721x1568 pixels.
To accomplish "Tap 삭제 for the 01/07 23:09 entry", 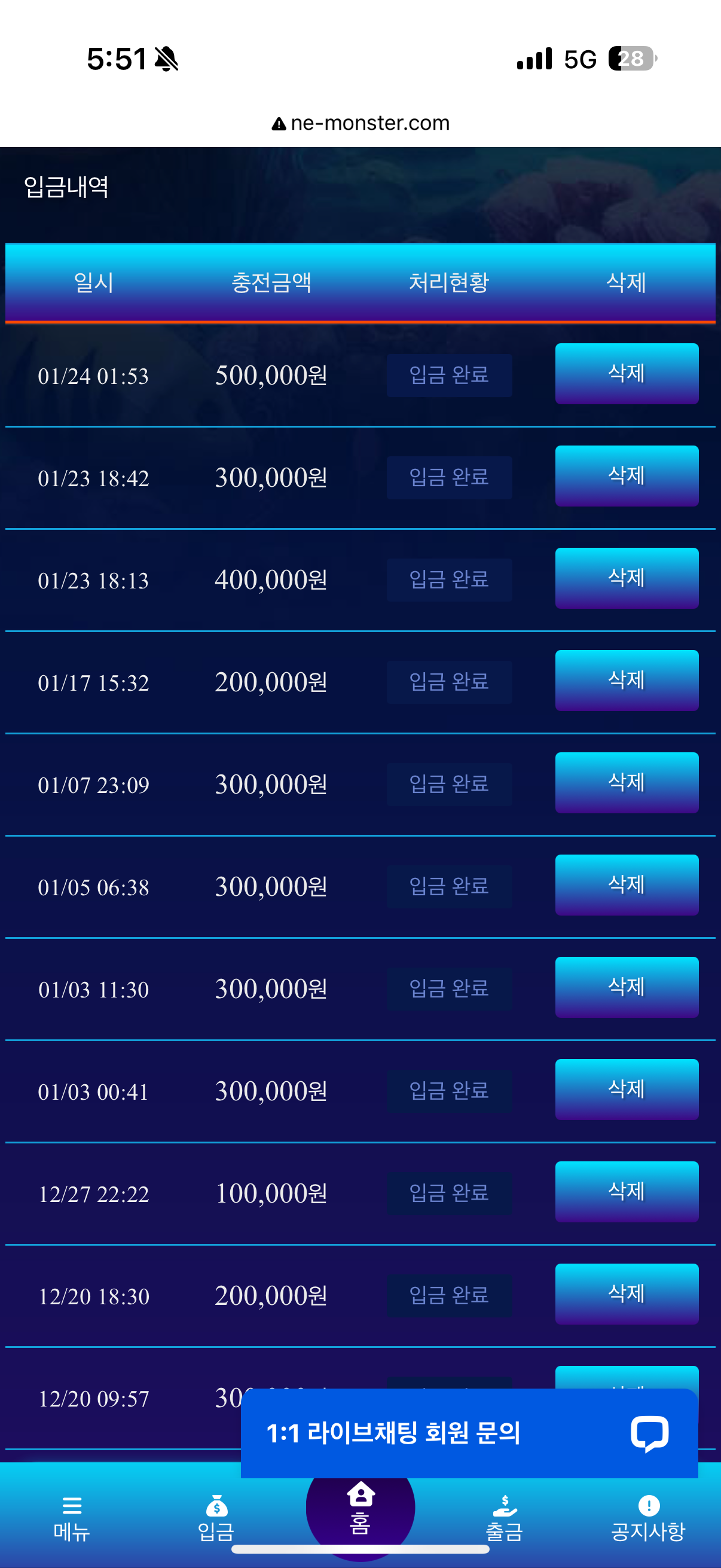I will pyautogui.click(x=626, y=782).
